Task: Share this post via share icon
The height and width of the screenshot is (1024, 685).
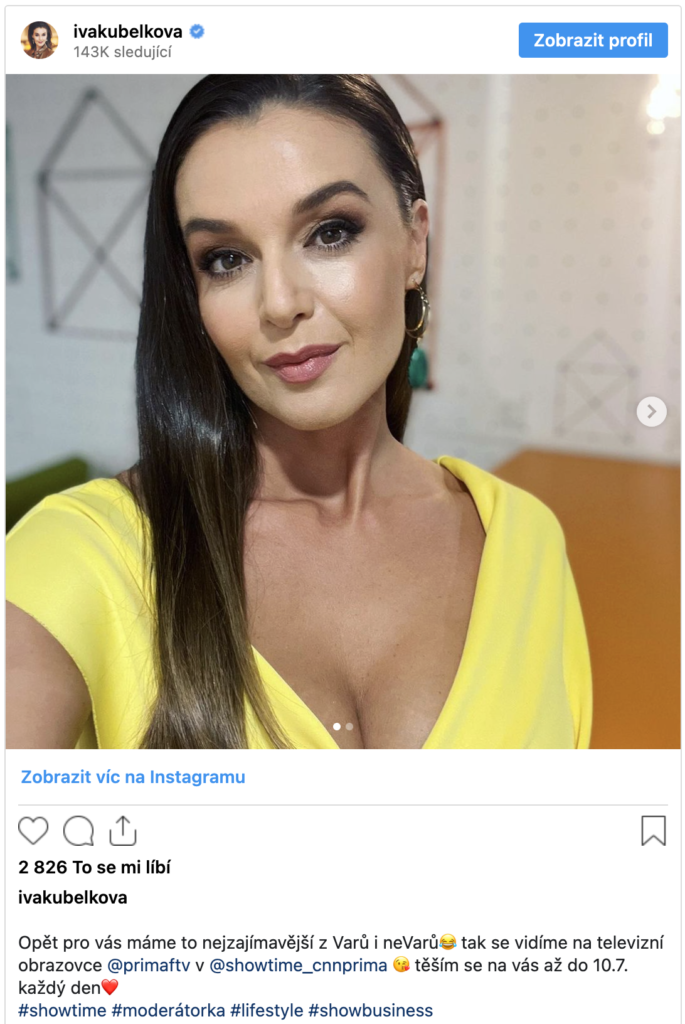Action: 122,831
